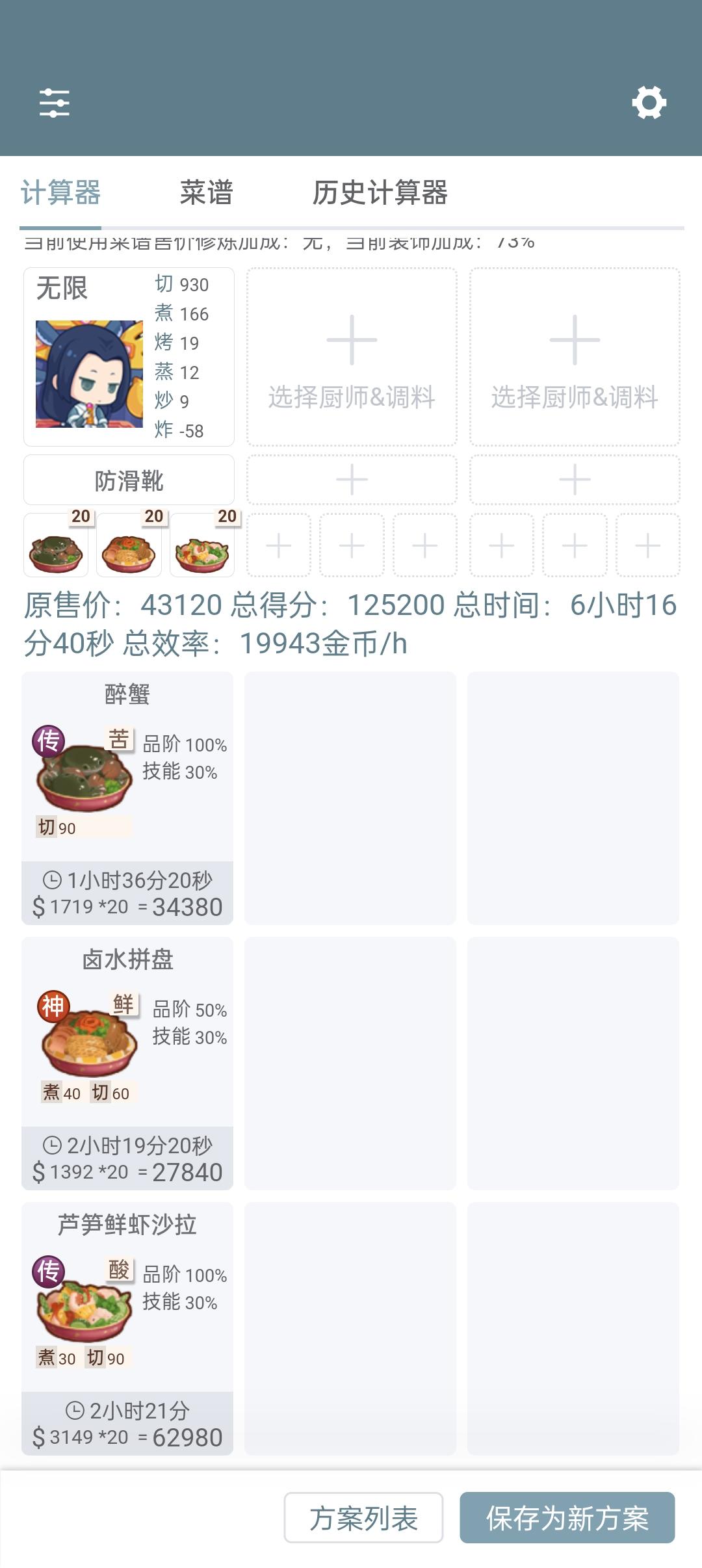Select 卤水拼盘 recipe slot icon
702x1568 pixels.
coord(129,546)
